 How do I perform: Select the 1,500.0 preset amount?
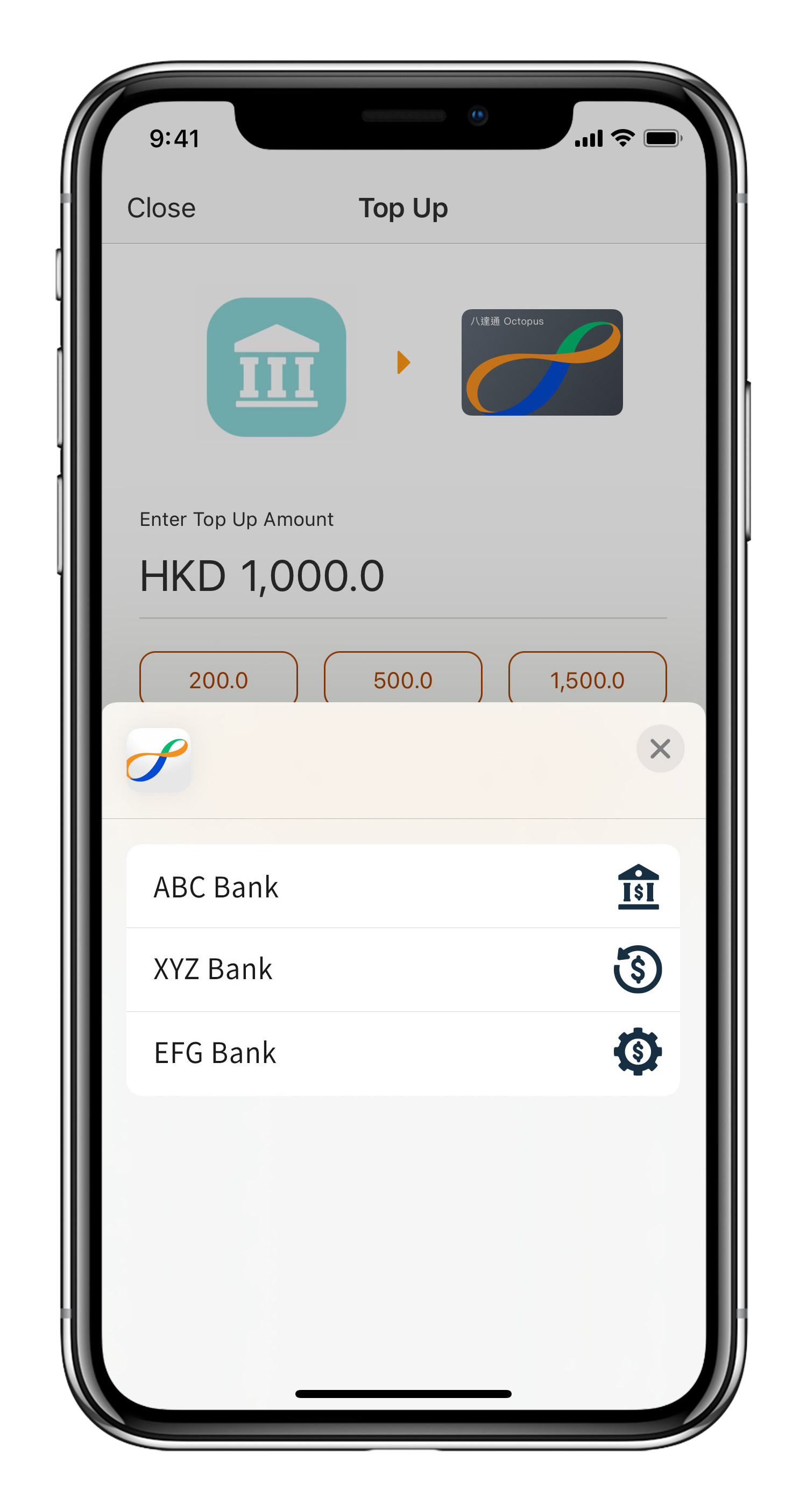(x=587, y=680)
